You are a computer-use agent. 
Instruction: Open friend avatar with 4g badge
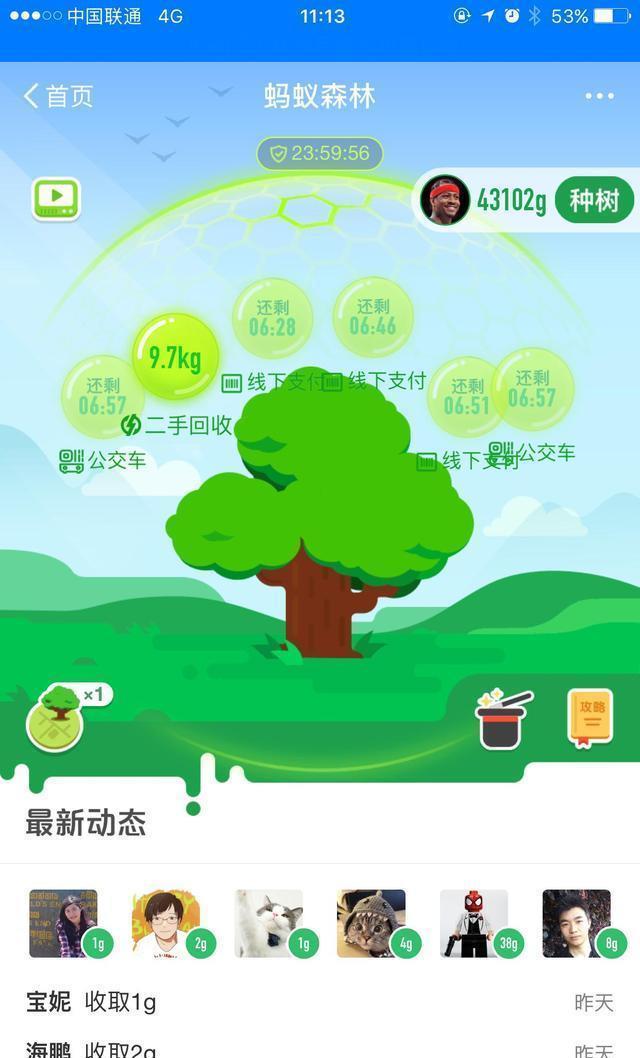pos(371,923)
